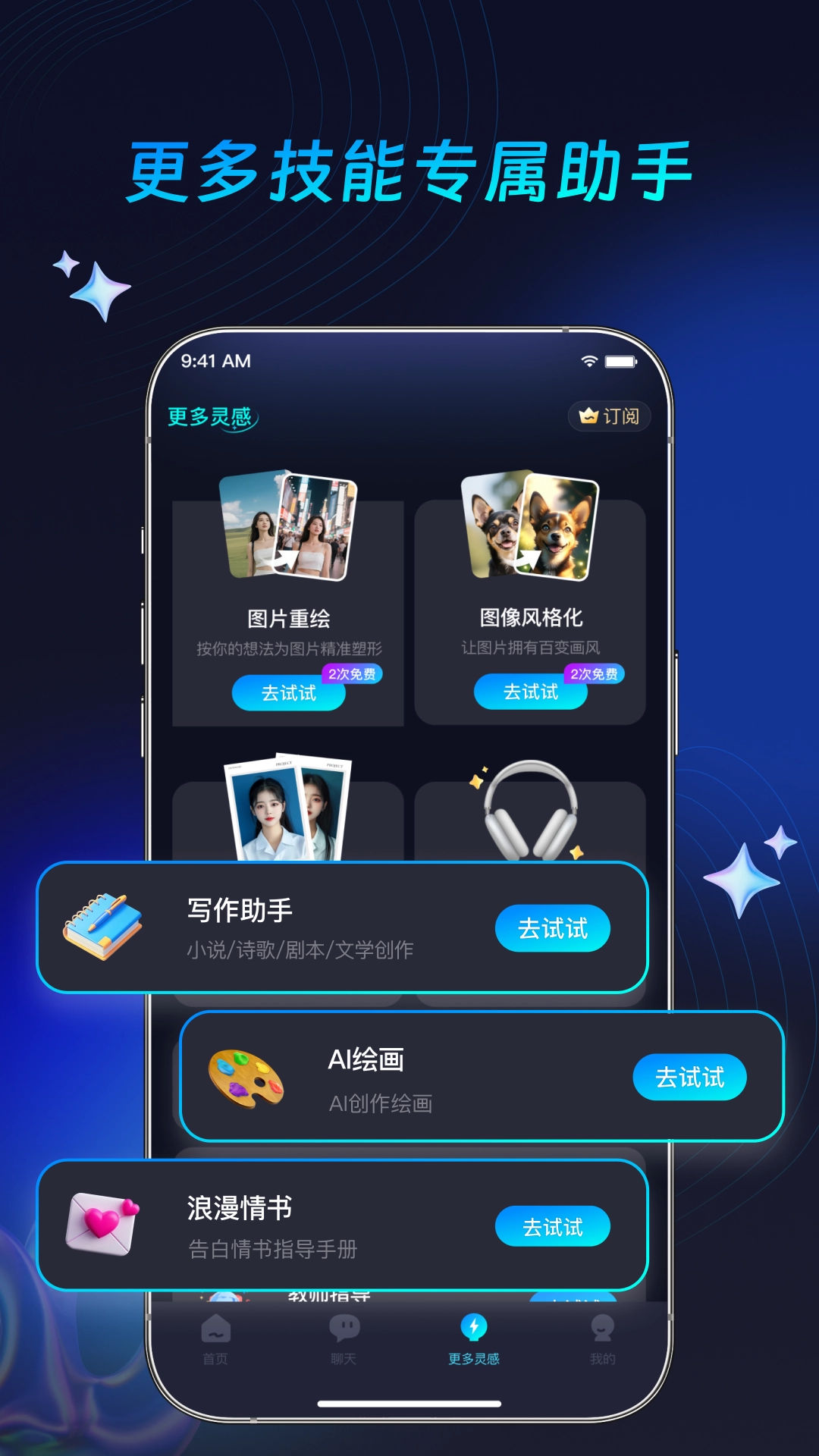
Task: Tap 去试试 next to 写作助手
Action: 553,927
